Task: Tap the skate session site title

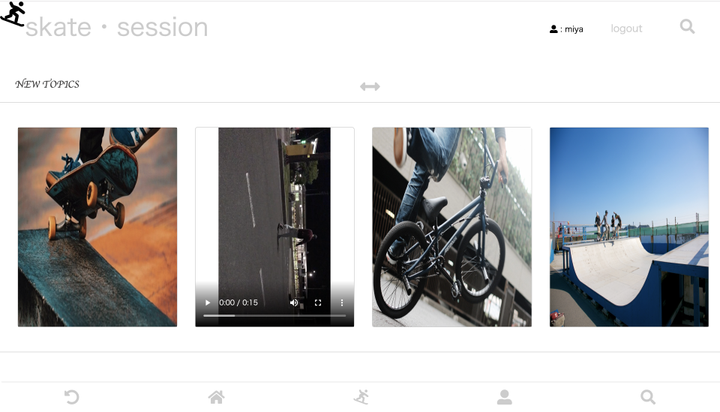Action: pyautogui.click(x=116, y=28)
